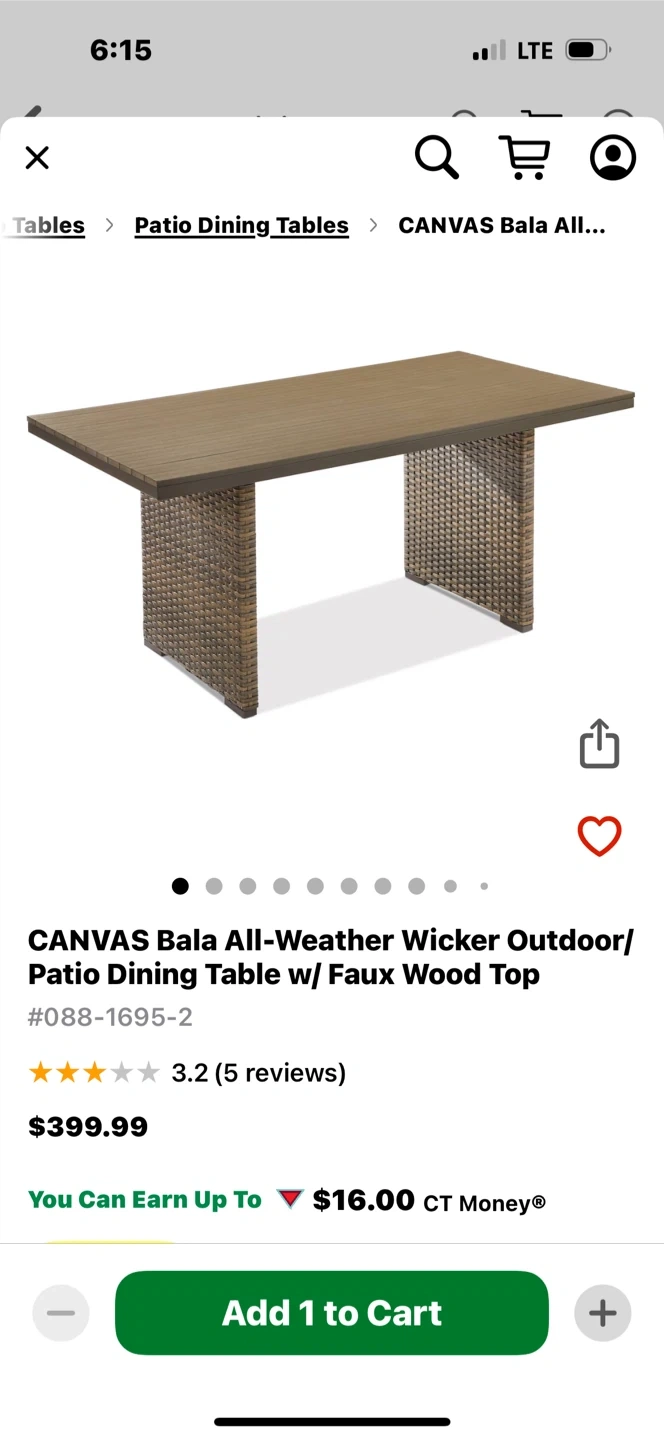Go to the Tables breadcrumb link
The width and height of the screenshot is (664, 1440).
48,225
